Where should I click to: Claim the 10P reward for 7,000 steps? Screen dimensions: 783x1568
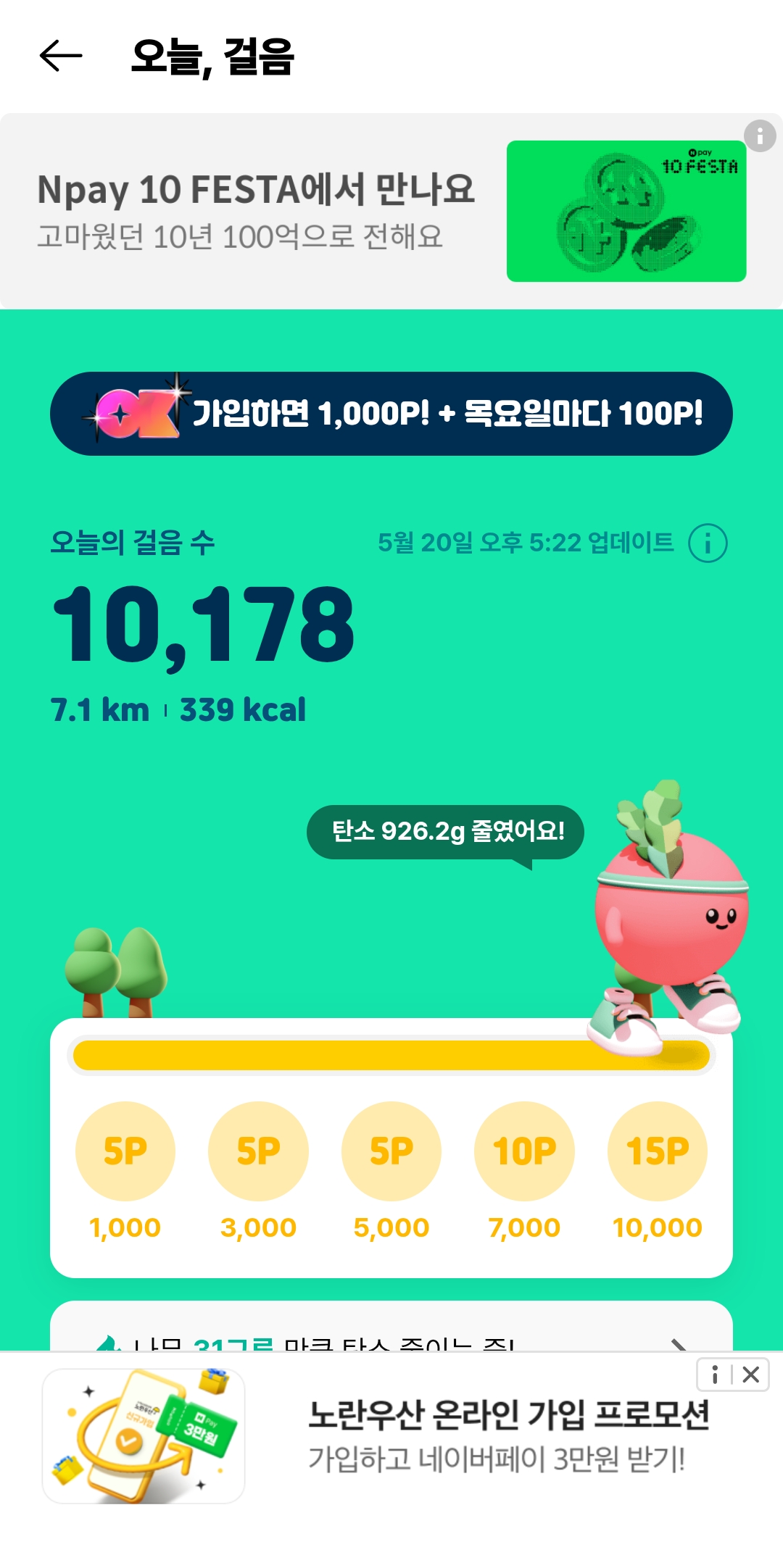(524, 1151)
